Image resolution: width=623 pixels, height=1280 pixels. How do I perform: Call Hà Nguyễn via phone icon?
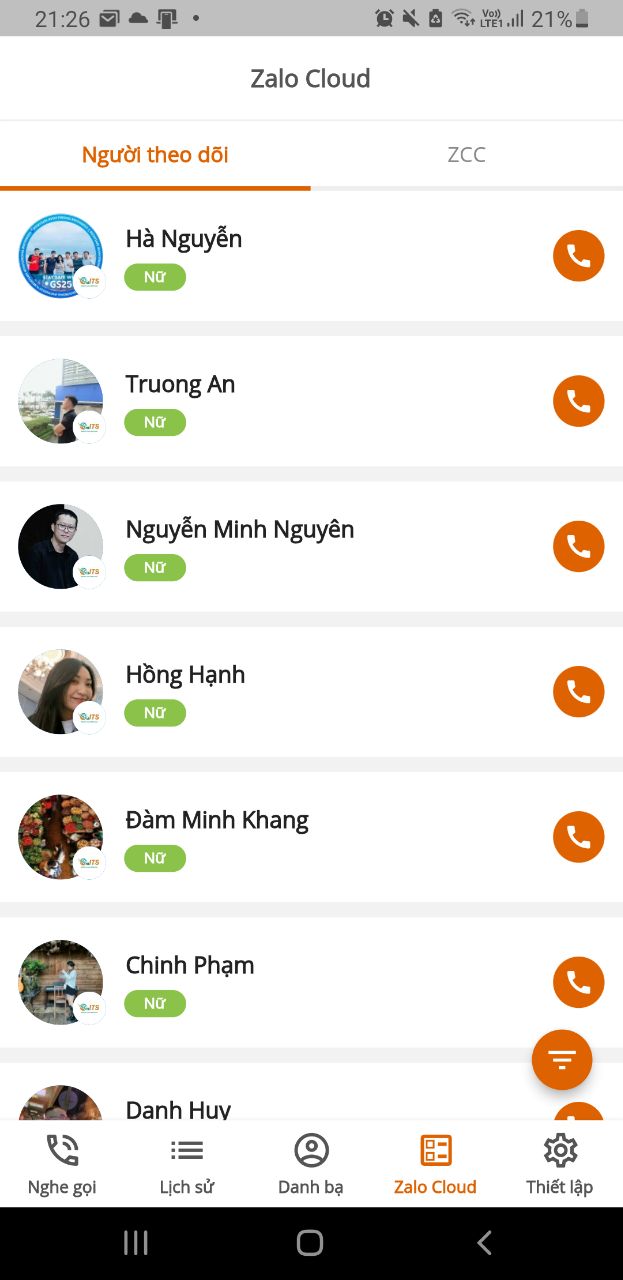click(x=578, y=256)
